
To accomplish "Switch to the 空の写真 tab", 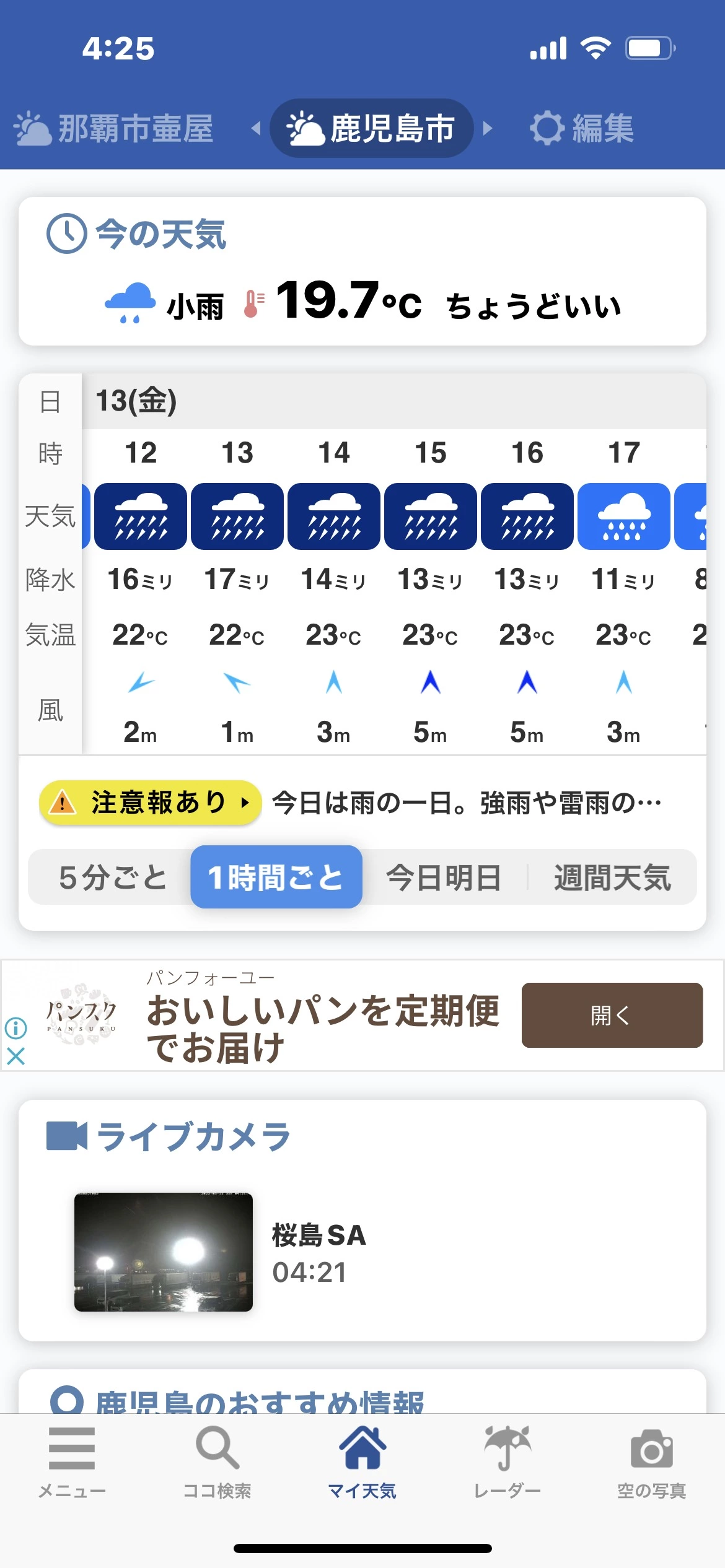I will [651, 1463].
